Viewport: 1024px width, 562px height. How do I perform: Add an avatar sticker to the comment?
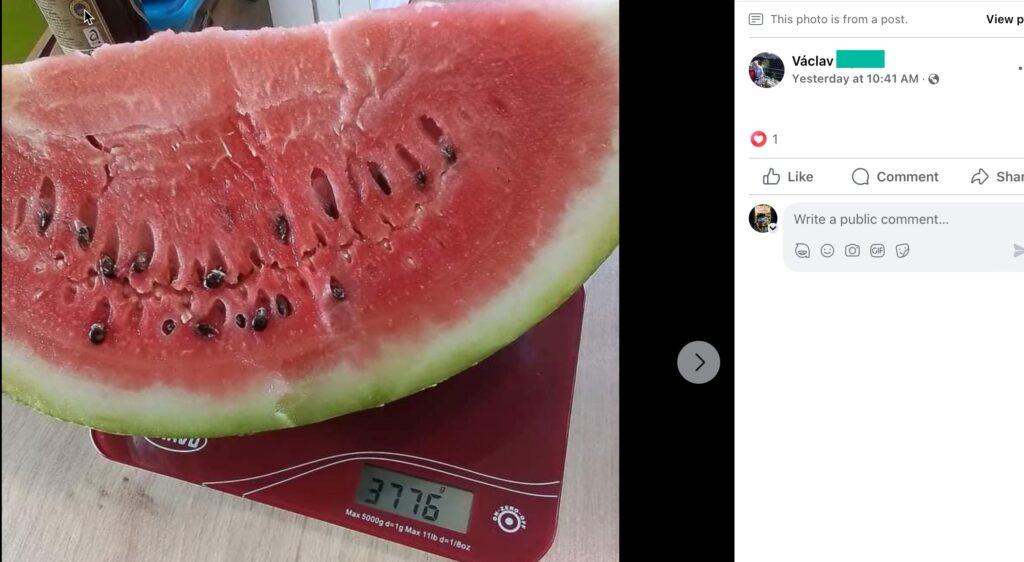(802, 251)
